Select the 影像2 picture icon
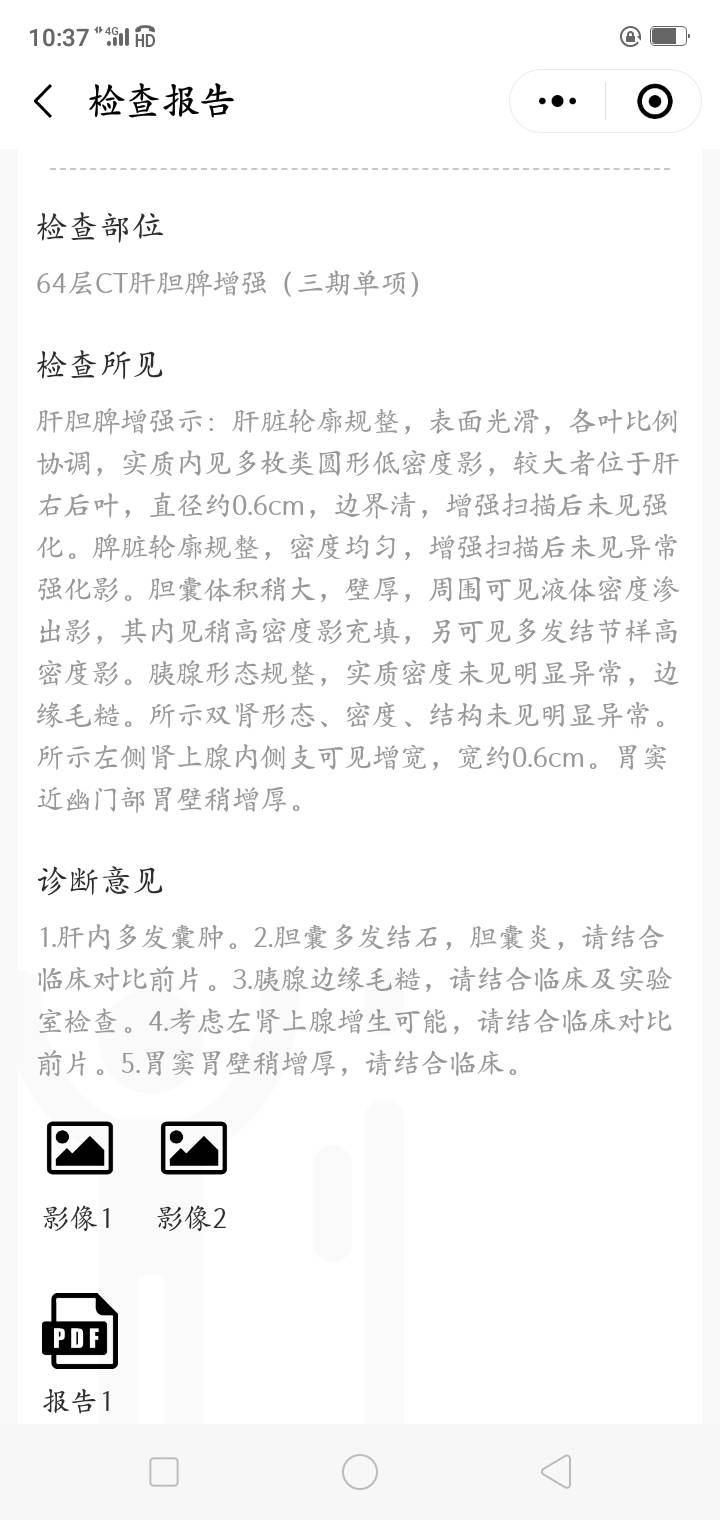Screen dimensions: 720x1520 [191, 1147]
